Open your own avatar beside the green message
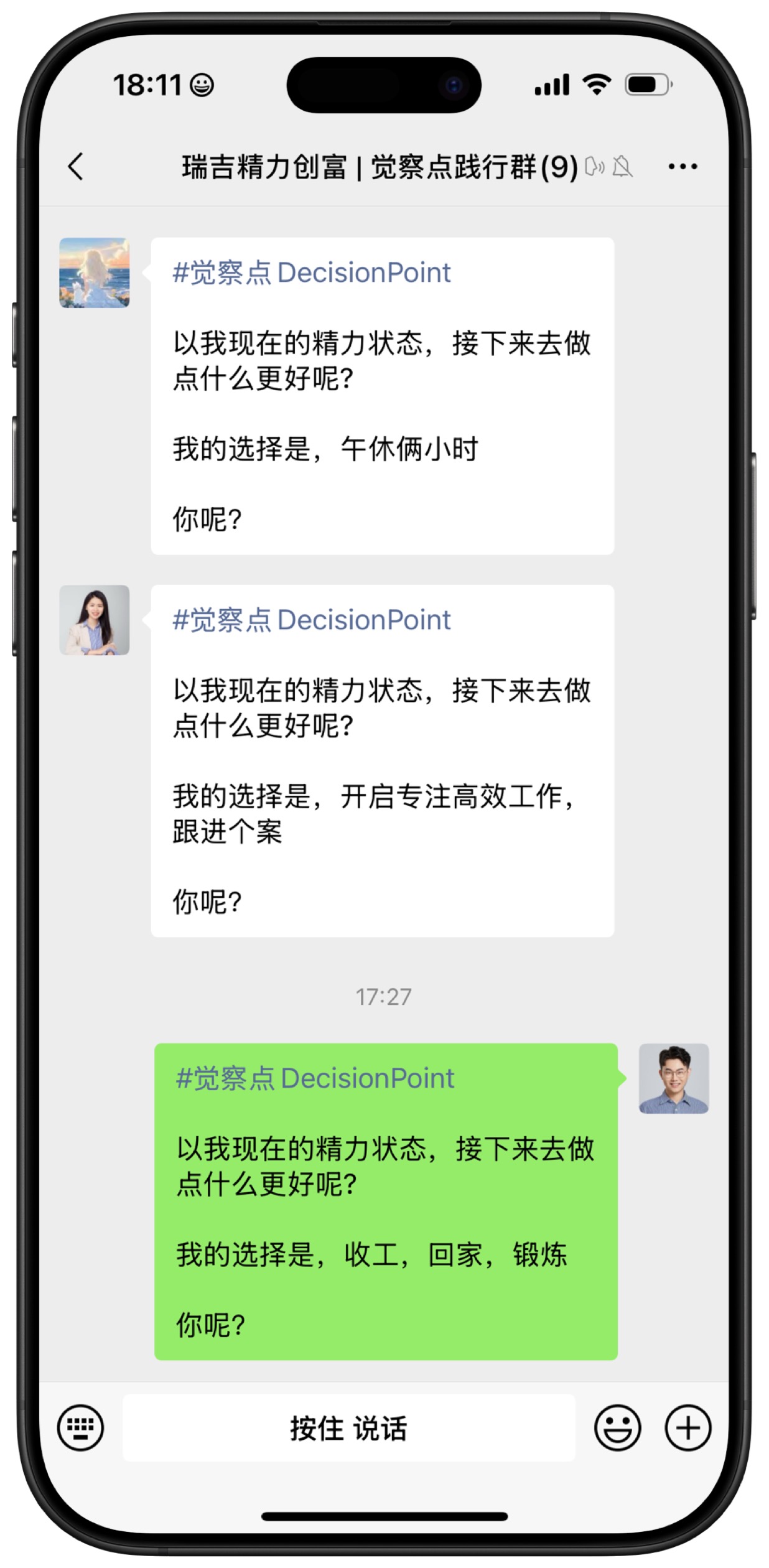The width and height of the screenshot is (769, 1568). (673, 1079)
